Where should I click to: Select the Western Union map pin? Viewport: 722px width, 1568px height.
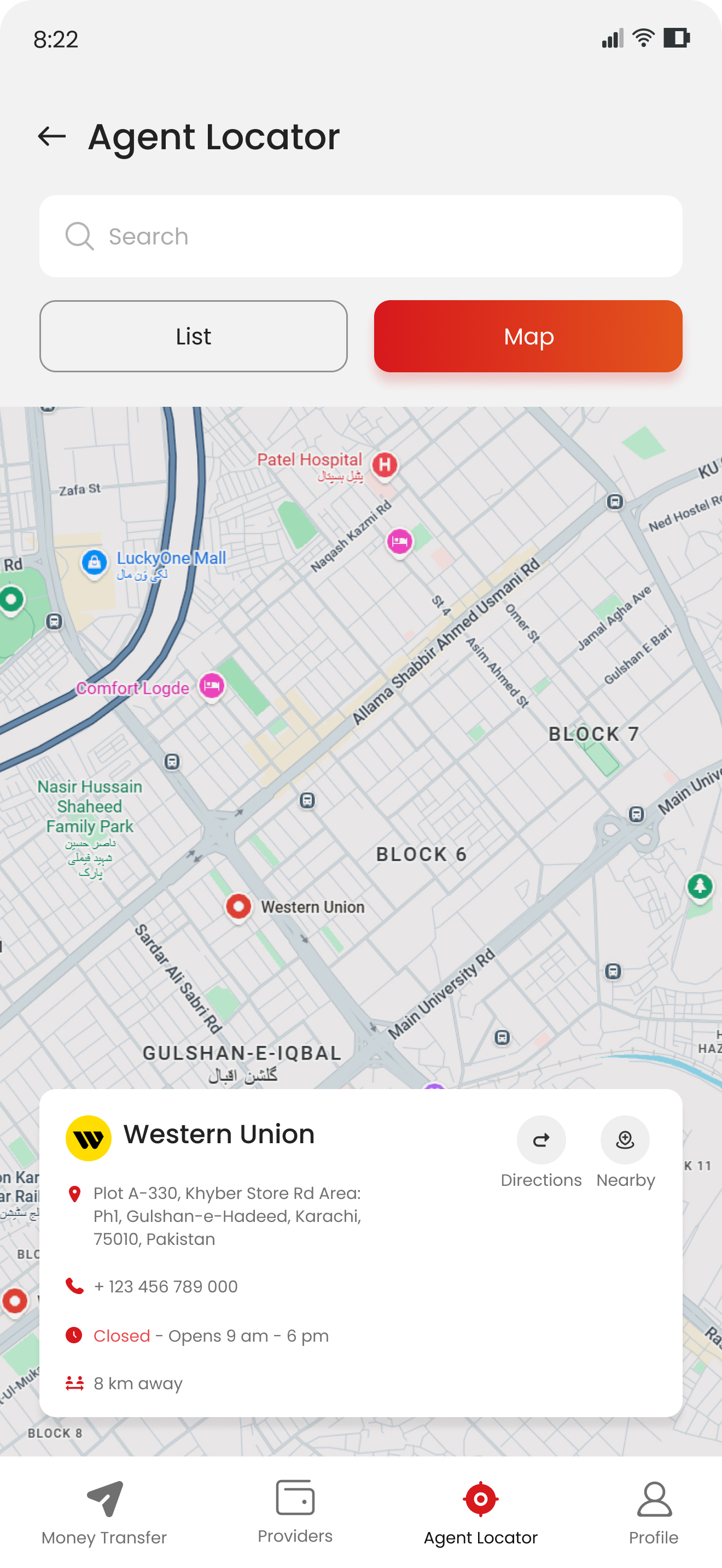coord(238,906)
